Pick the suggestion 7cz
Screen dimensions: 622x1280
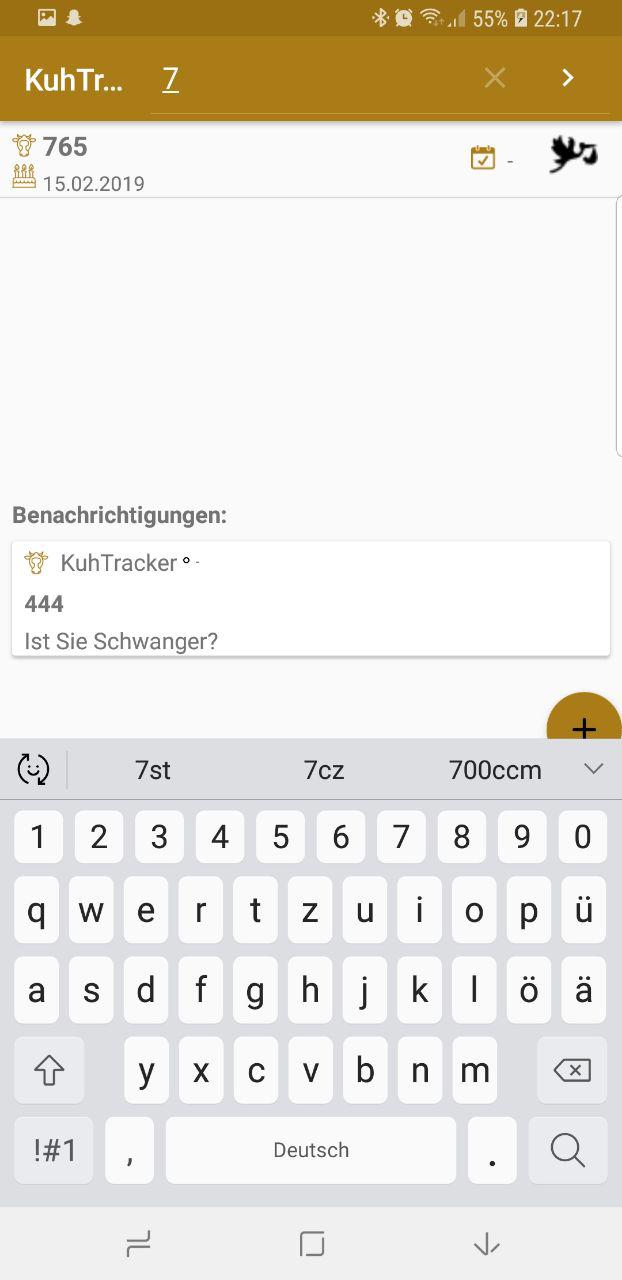coord(324,770)
